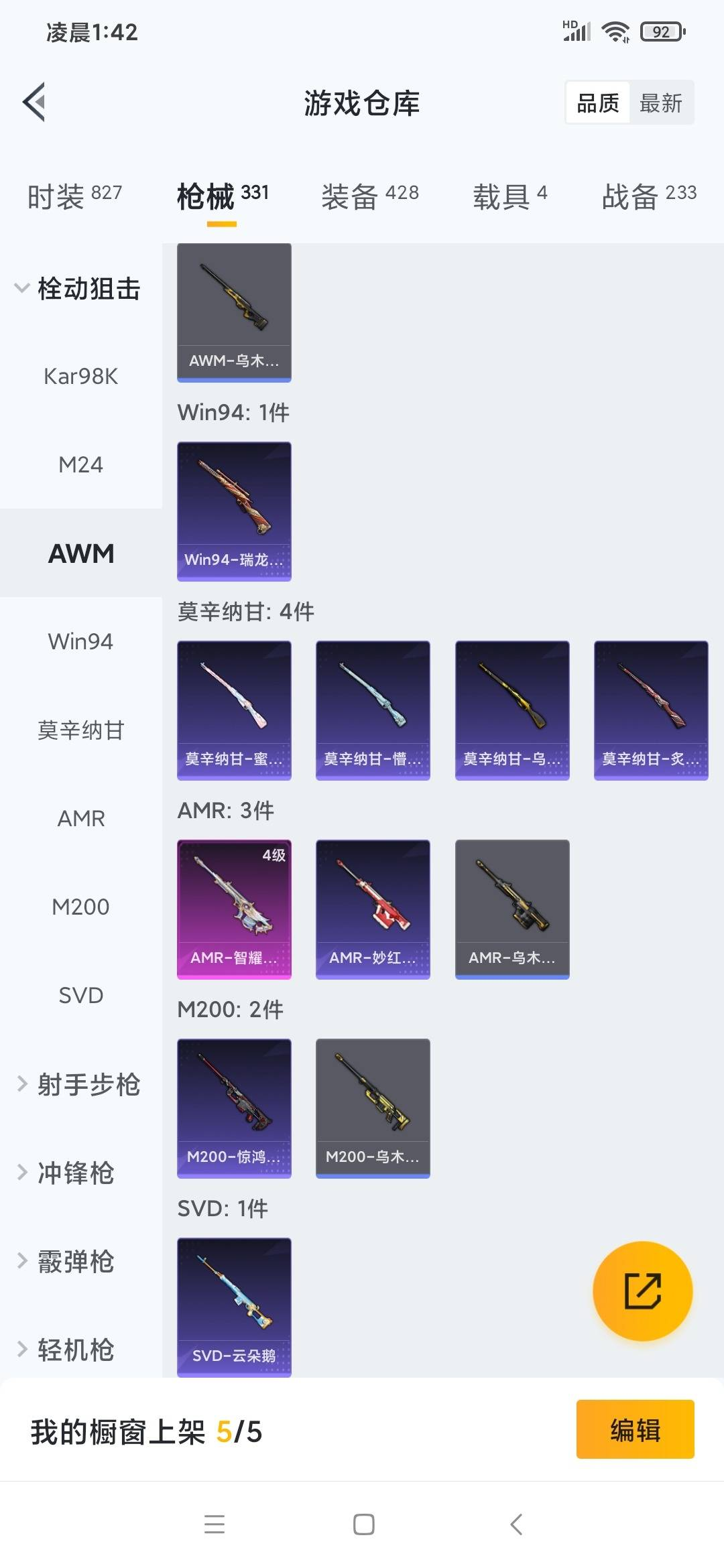Open the 装备 tab

pyautogui.click(x=369, y=196)
